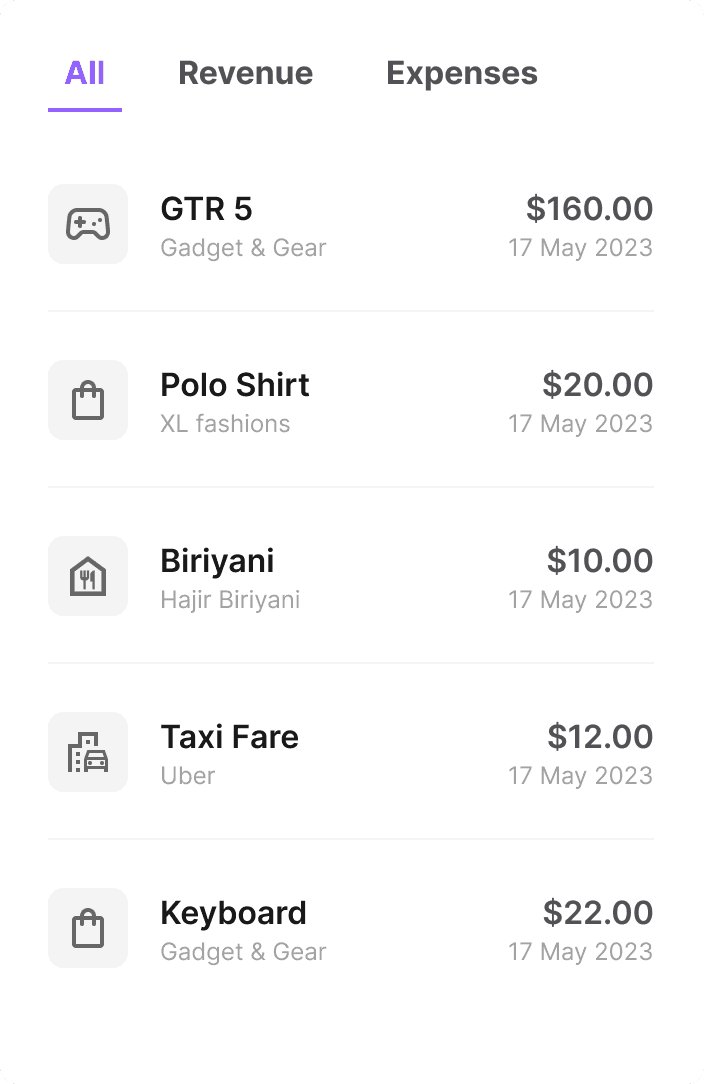
Task: Open the Polo Shirt transaction
Action: [350, 401]
